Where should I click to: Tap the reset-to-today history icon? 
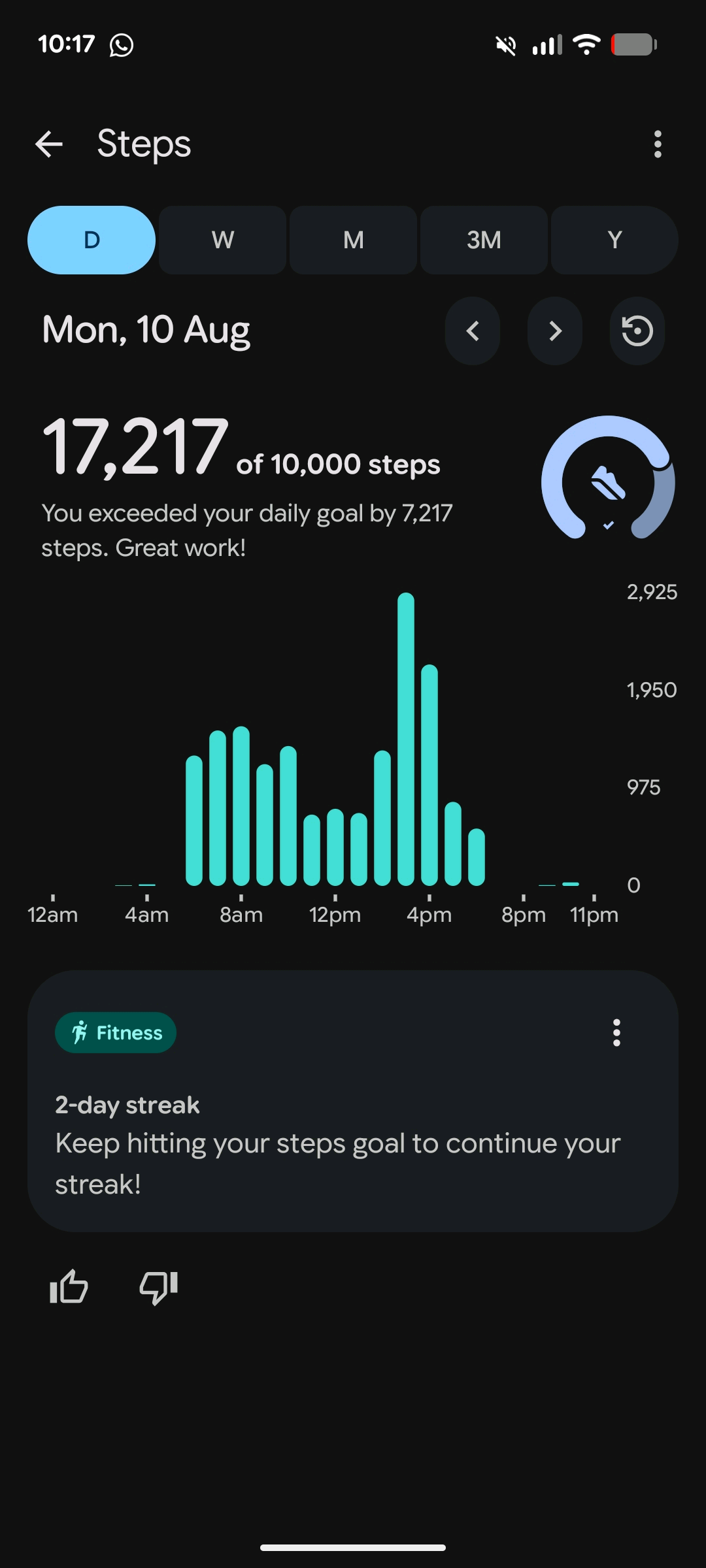pos(637,331)
